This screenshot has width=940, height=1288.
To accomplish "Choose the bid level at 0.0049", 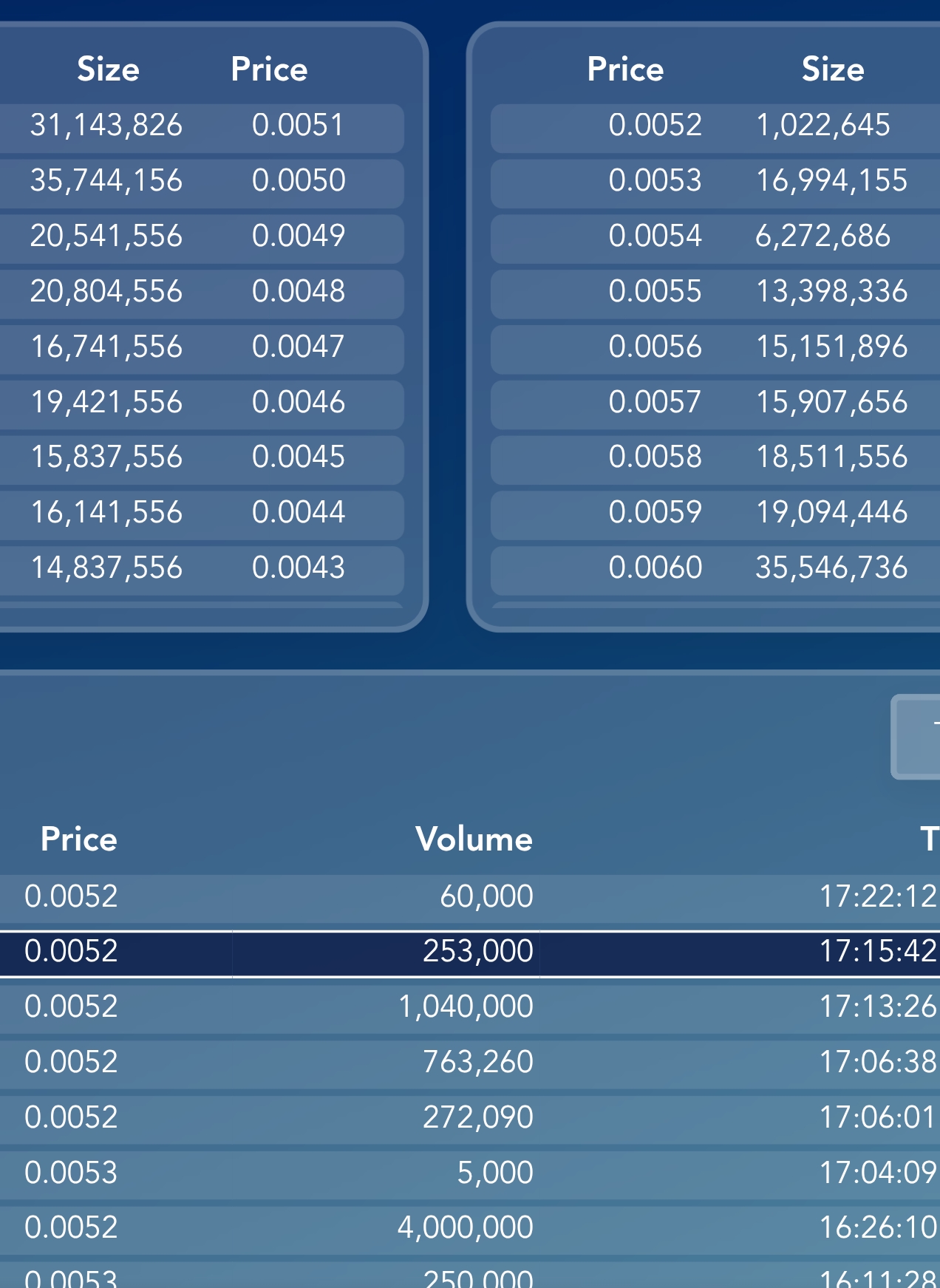I will click(x=200, y=236).
